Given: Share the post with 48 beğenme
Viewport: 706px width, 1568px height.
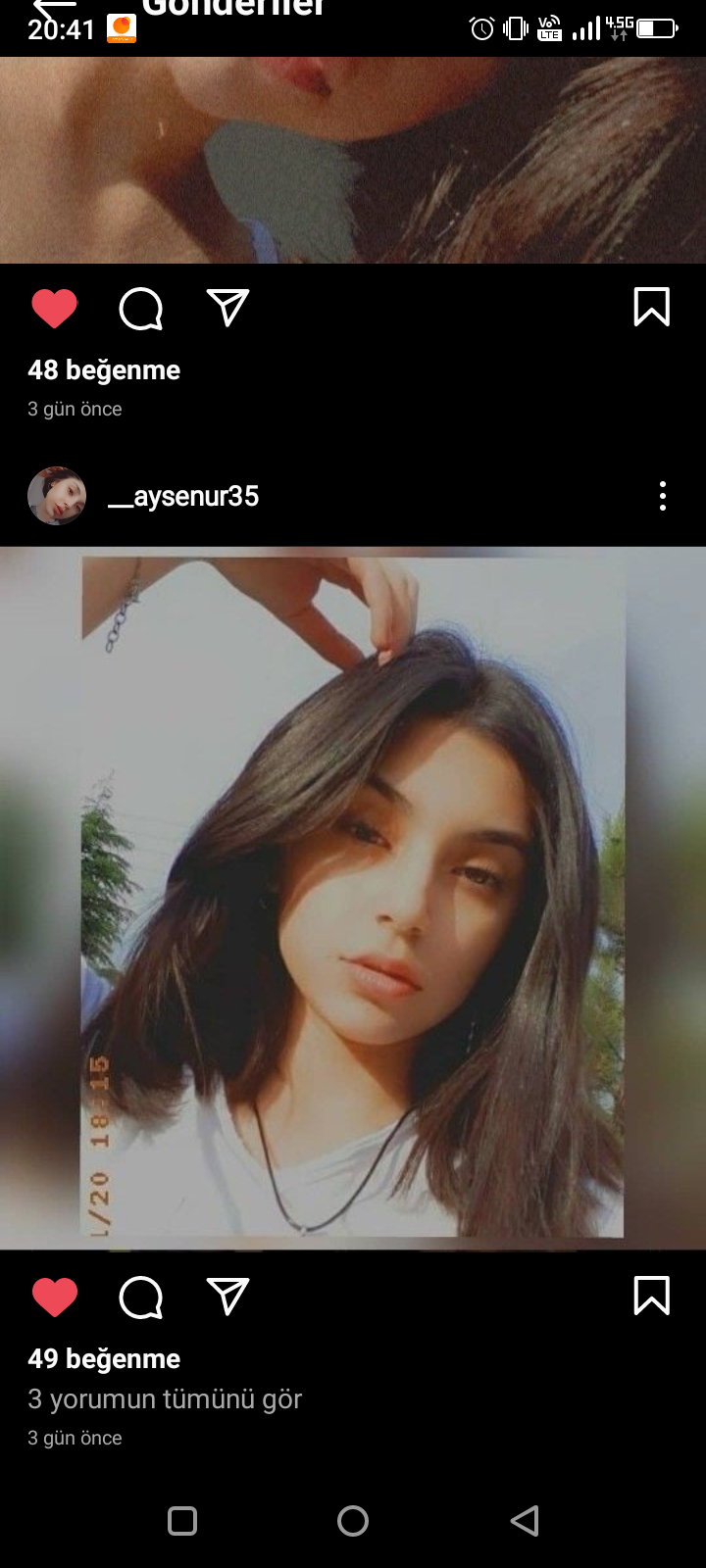Looking at the screenshot, I should (x=228, y=308).
